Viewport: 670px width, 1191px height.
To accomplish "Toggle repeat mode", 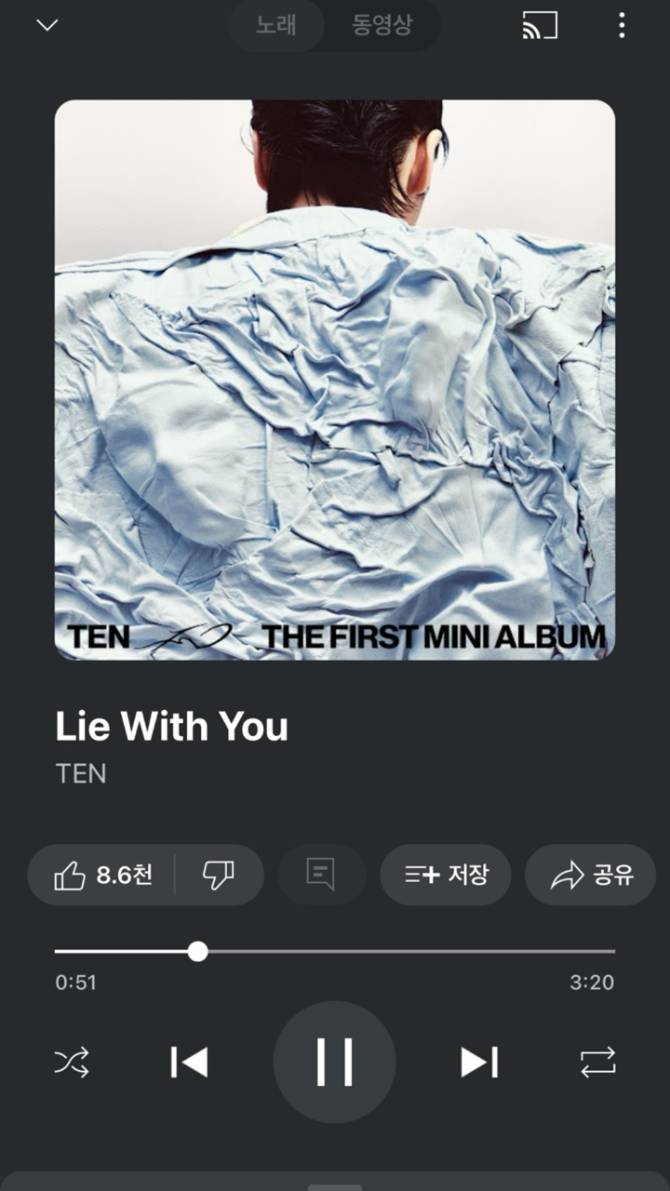I will pos(598,1062).
